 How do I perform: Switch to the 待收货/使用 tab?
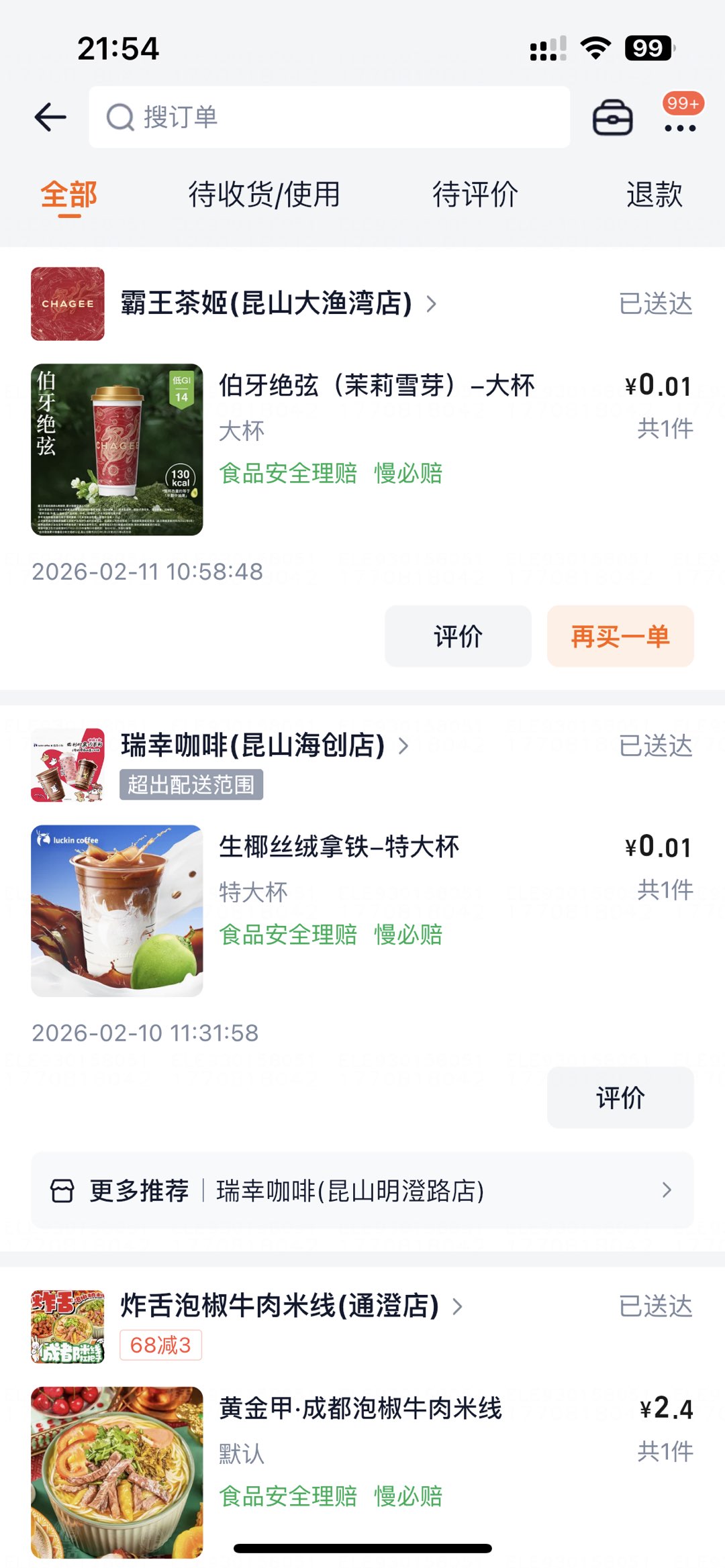[x=264, y=195]
